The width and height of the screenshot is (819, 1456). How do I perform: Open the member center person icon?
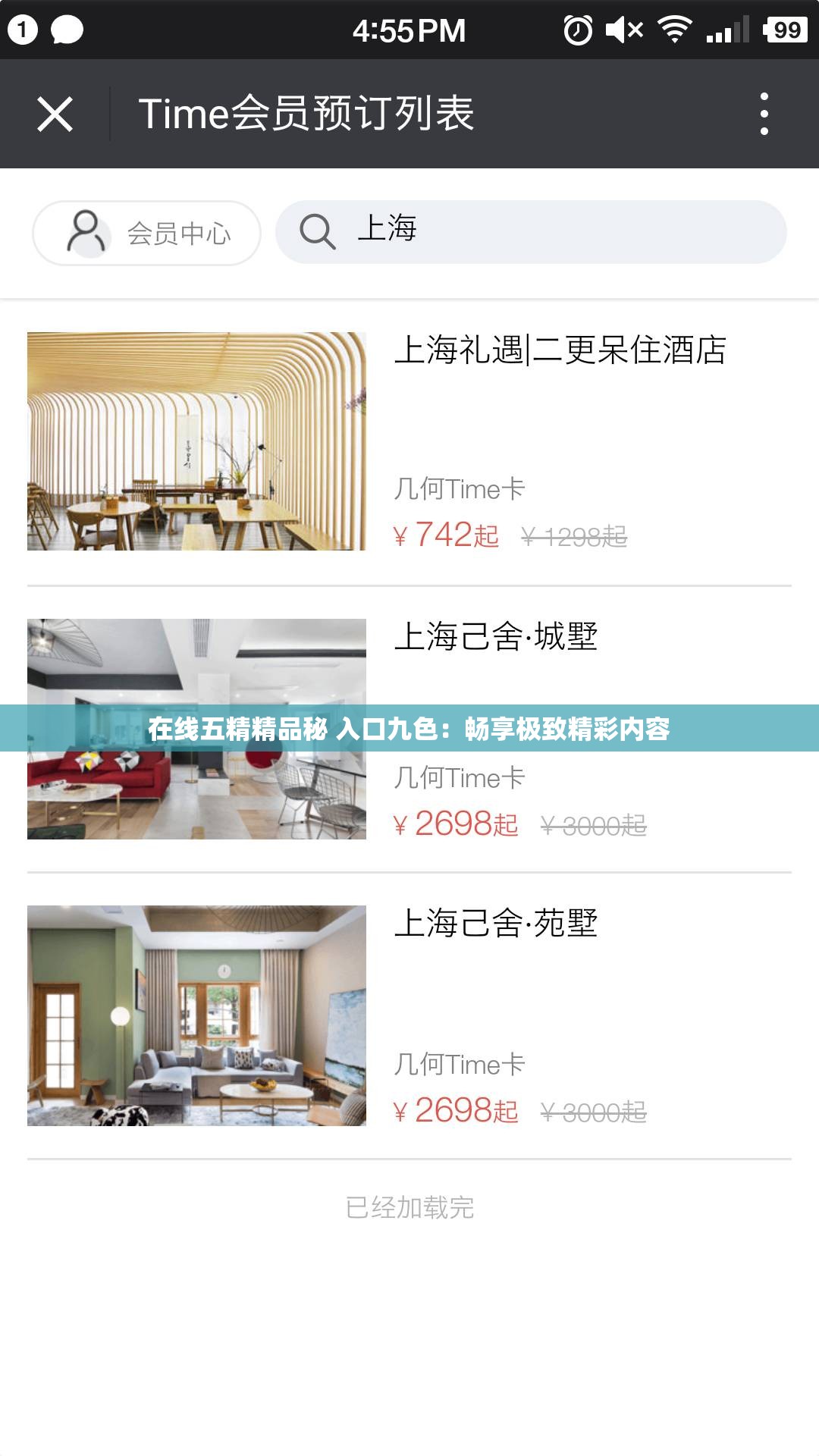coord(86,234)
